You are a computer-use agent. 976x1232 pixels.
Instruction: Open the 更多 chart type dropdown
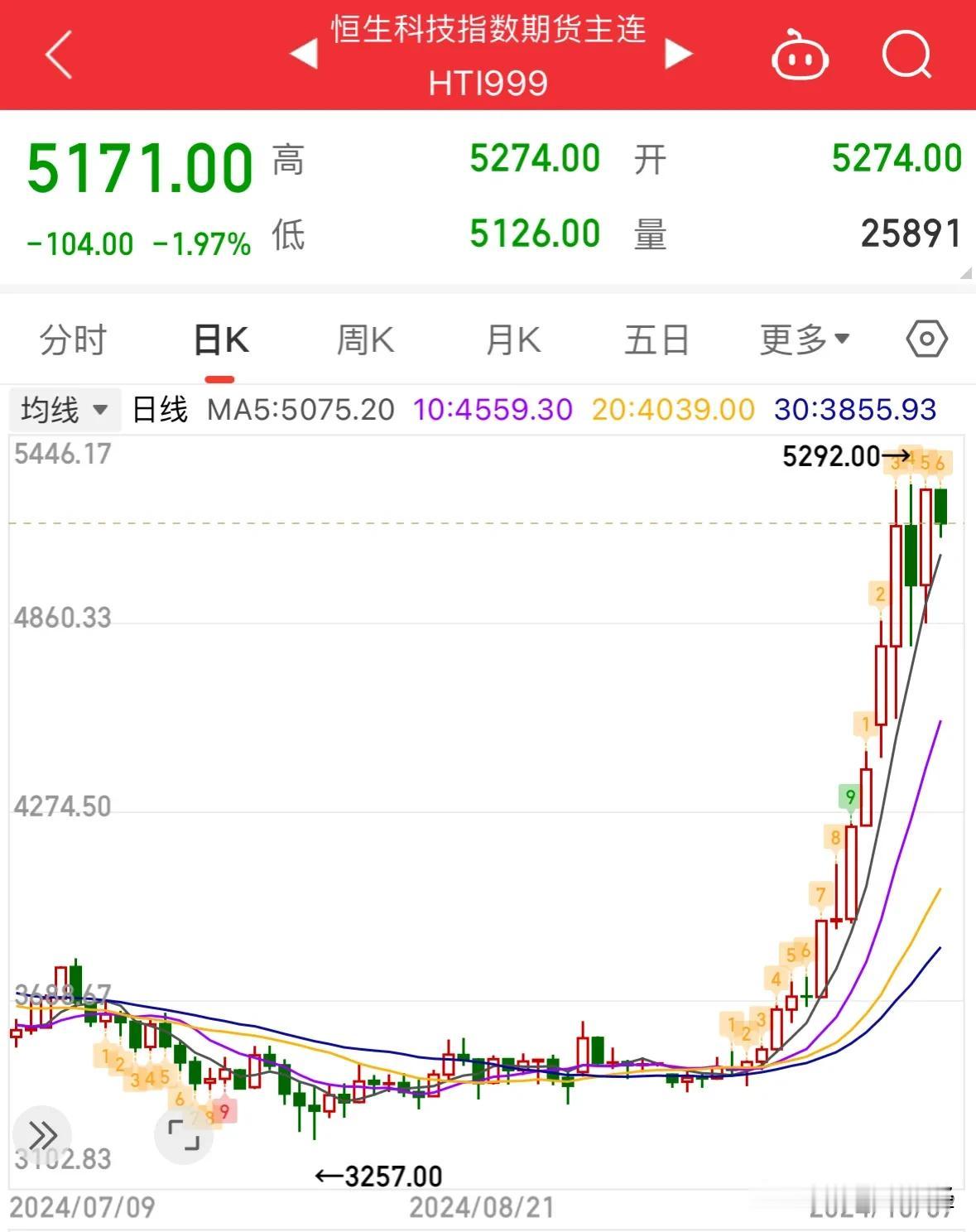(802, 339)
